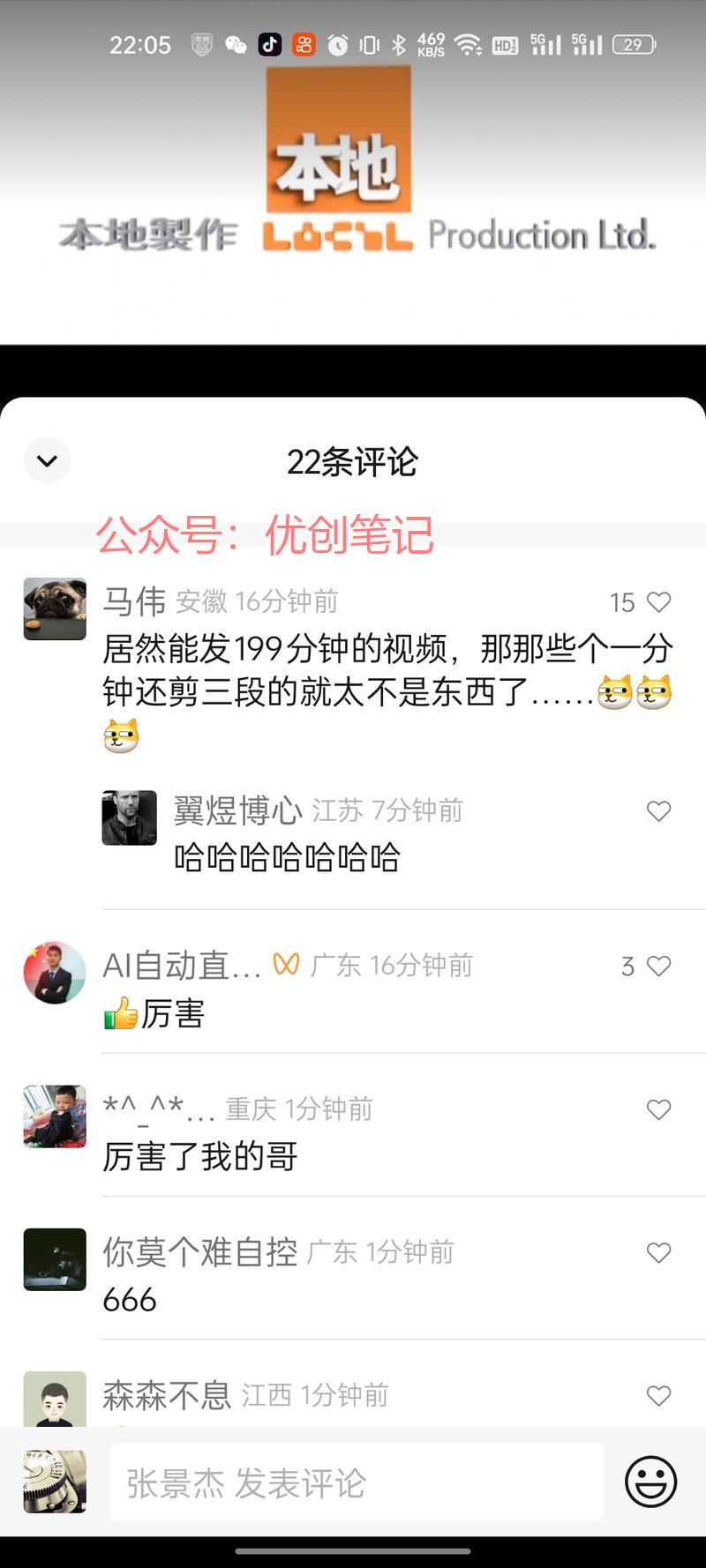Open the emoji picker
Viewport: 706px width, 1568px height.
click(x=650, y=1482)
